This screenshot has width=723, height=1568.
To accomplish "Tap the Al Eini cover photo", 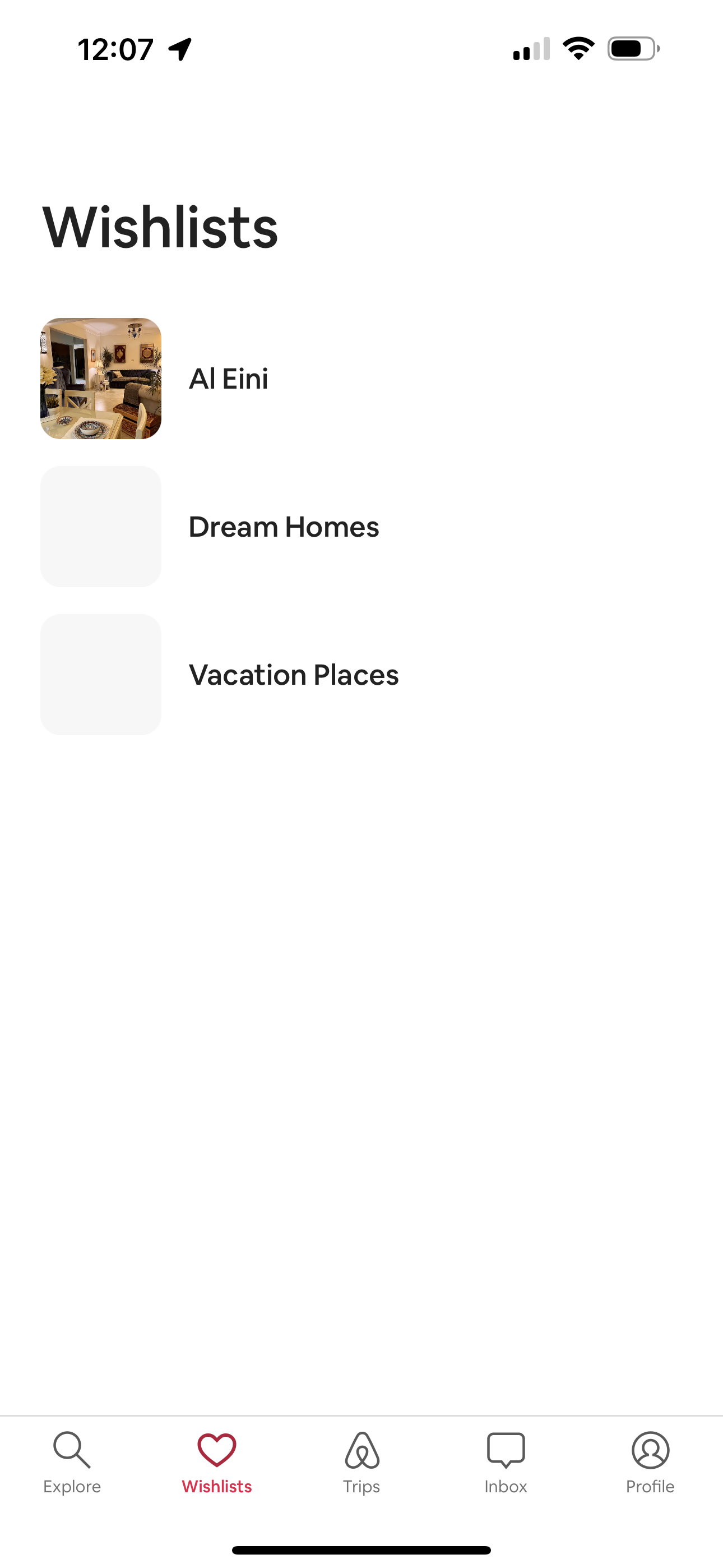I will coord(101,378).
